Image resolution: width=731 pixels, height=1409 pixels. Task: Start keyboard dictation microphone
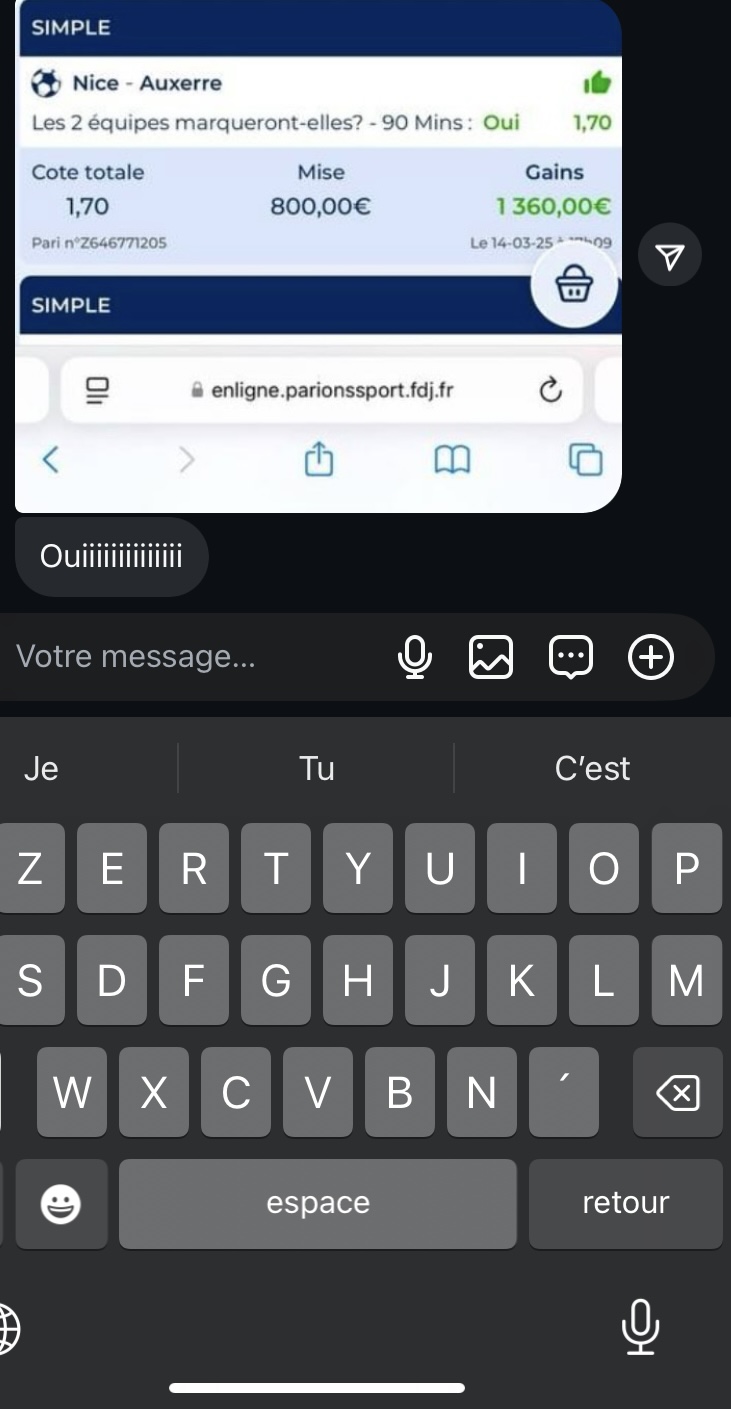click(x=640, y=1326)
